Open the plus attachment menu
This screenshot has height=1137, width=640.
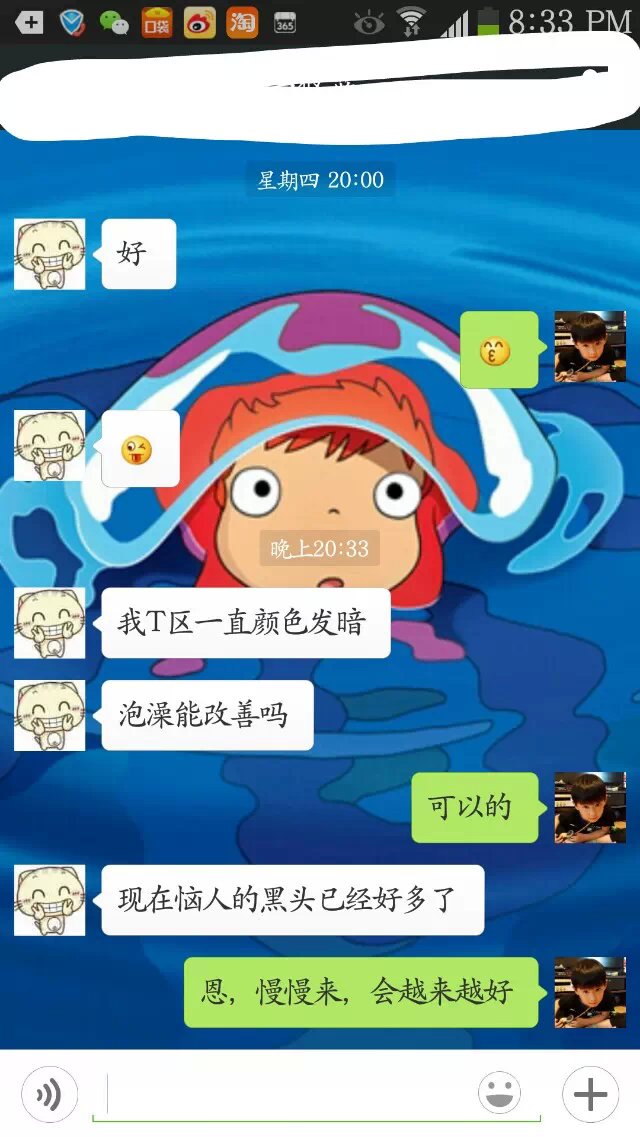click(x=590, y=1095)
